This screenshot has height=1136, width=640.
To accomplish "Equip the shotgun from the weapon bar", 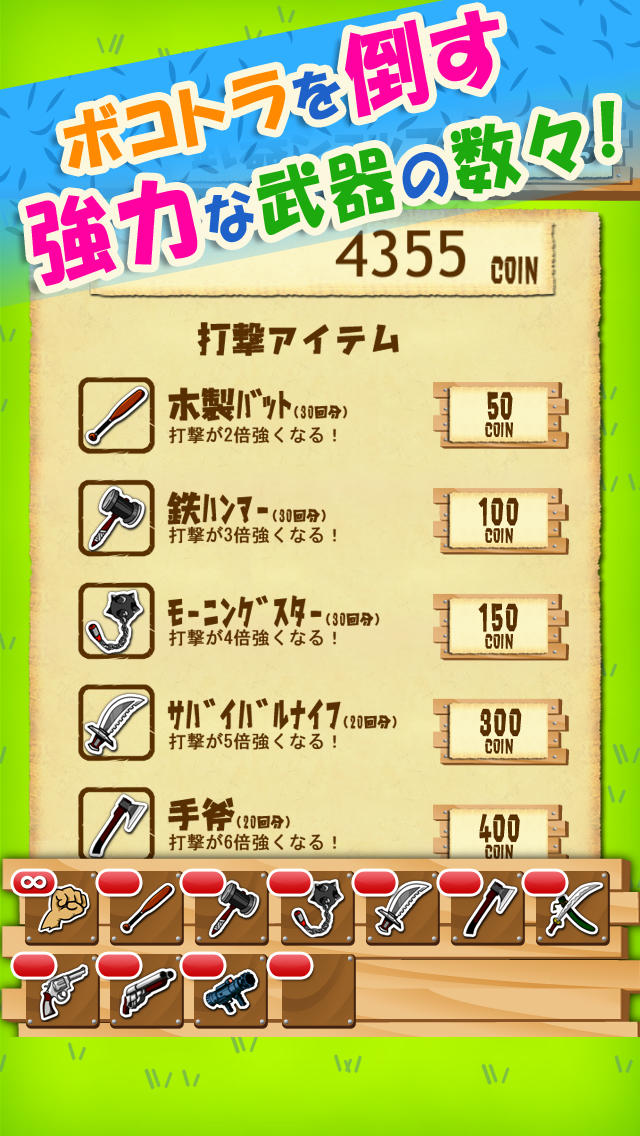I will pos(146,991).
